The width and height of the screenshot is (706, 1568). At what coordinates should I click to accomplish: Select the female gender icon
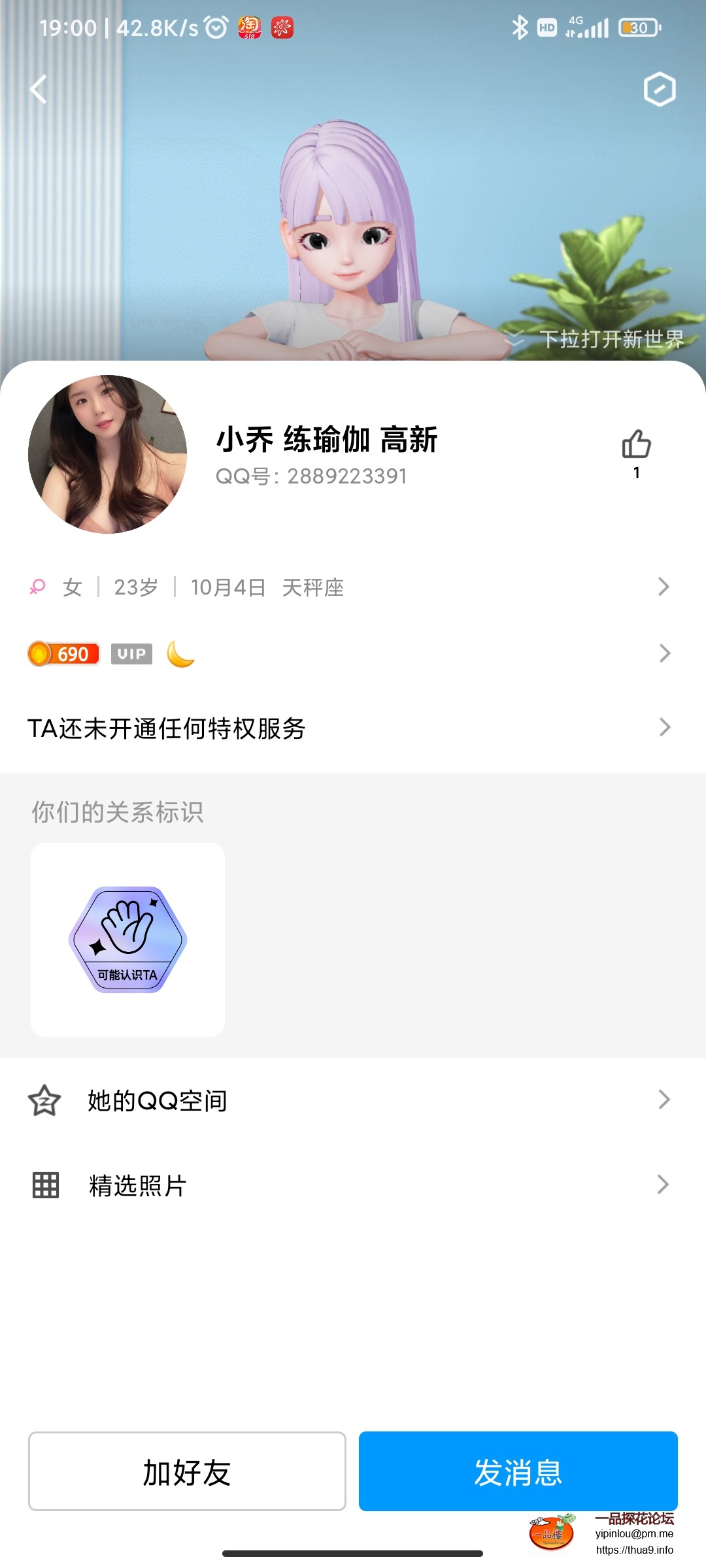click(37, 587)
